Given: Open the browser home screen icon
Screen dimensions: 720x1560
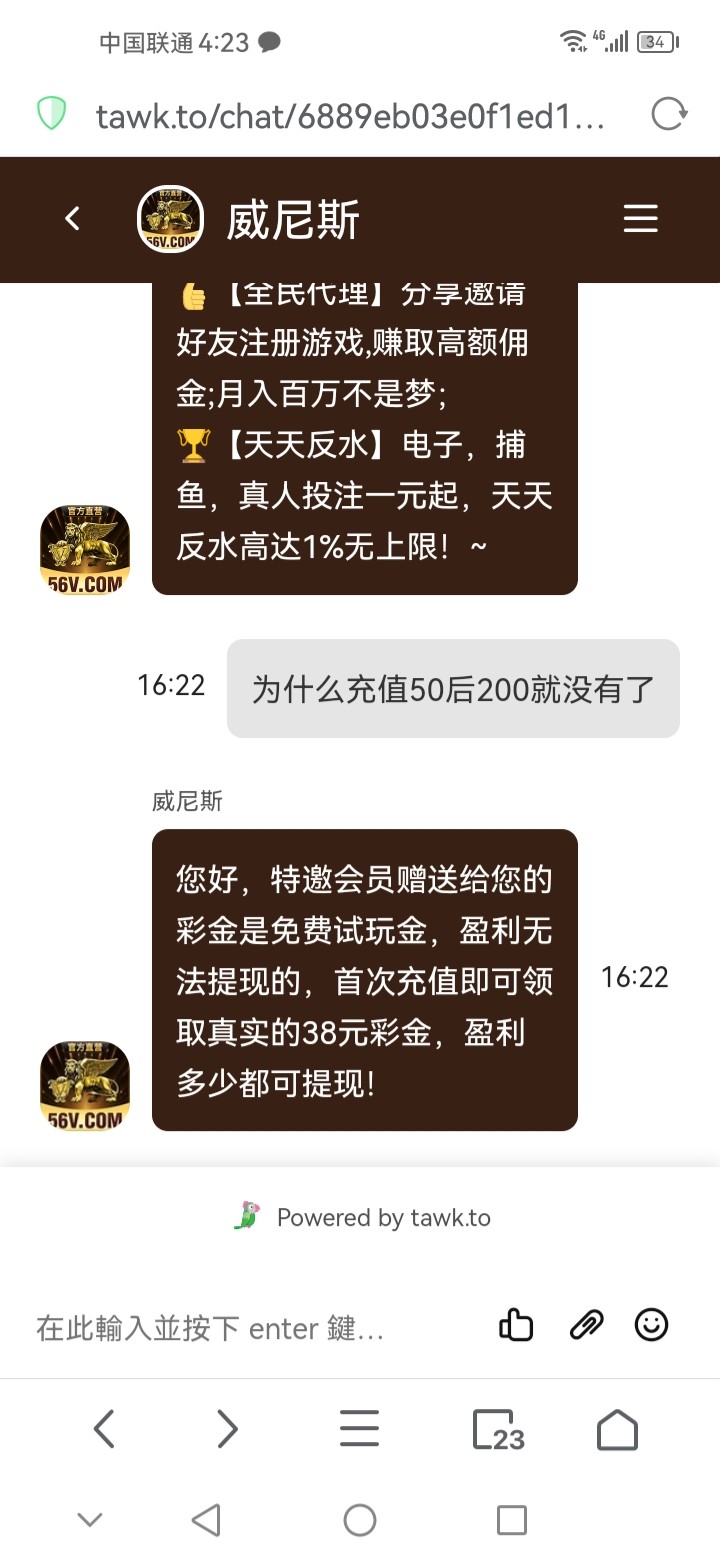Looking at the screenshot, I should (x=617, y=1429).
